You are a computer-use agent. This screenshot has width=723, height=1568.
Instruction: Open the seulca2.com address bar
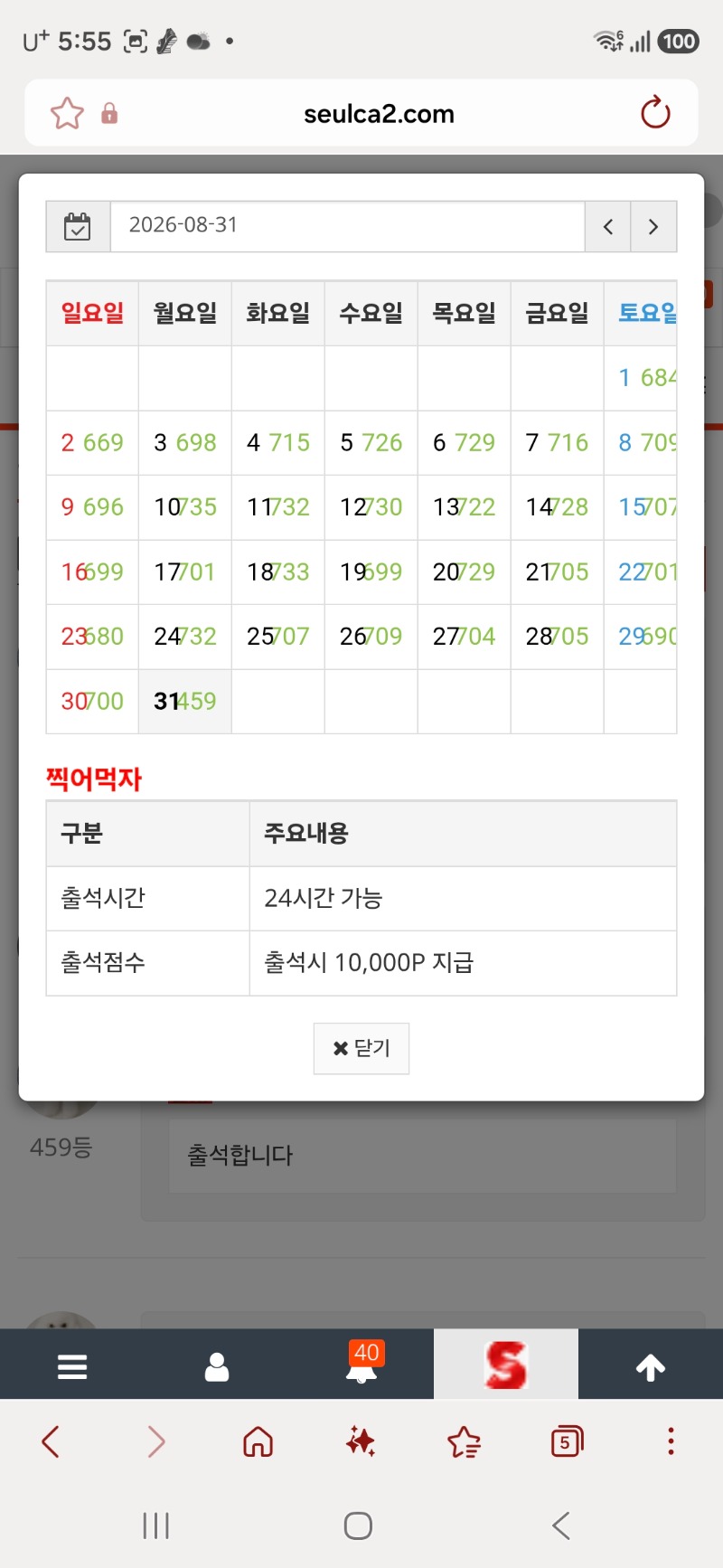pos(379,114)
